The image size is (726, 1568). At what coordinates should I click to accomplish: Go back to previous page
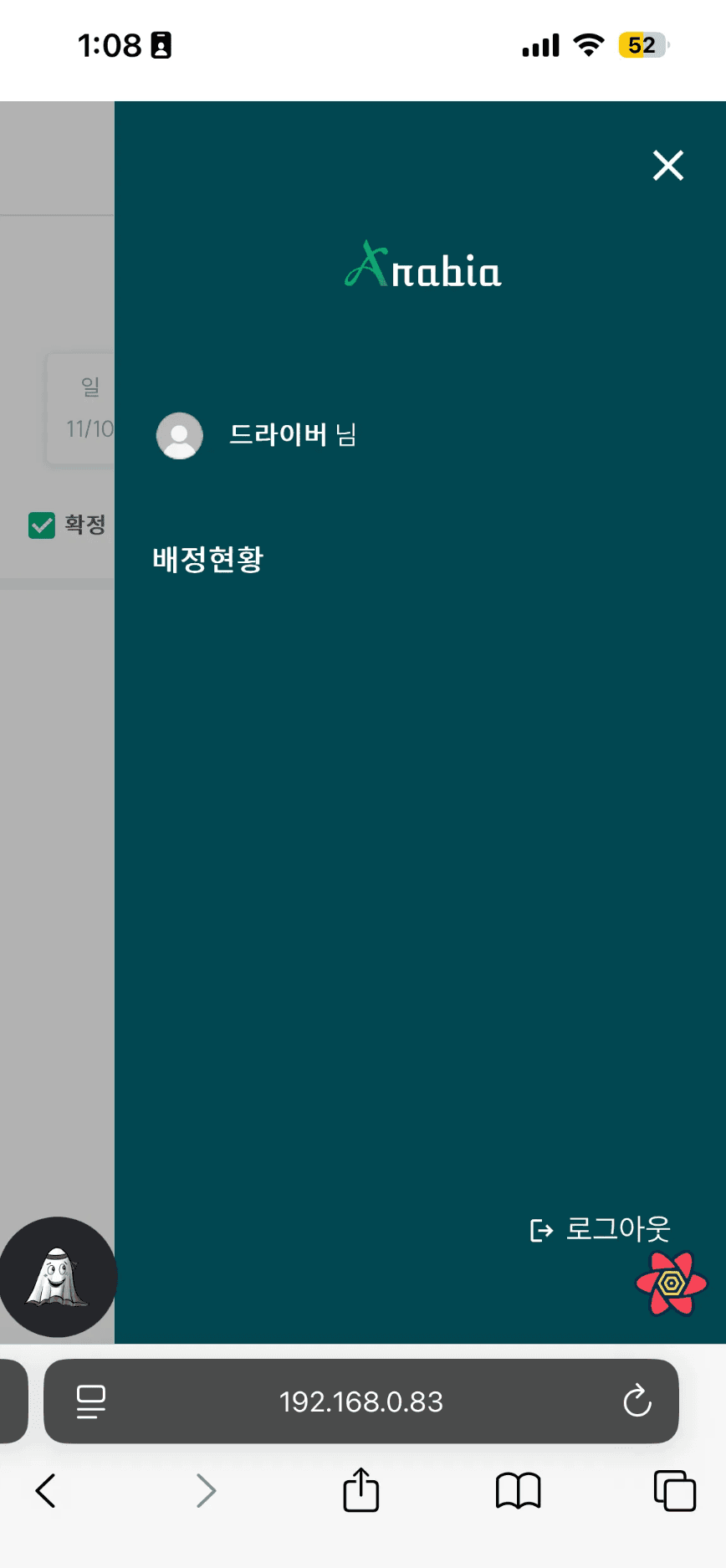tap(46, 1491)
